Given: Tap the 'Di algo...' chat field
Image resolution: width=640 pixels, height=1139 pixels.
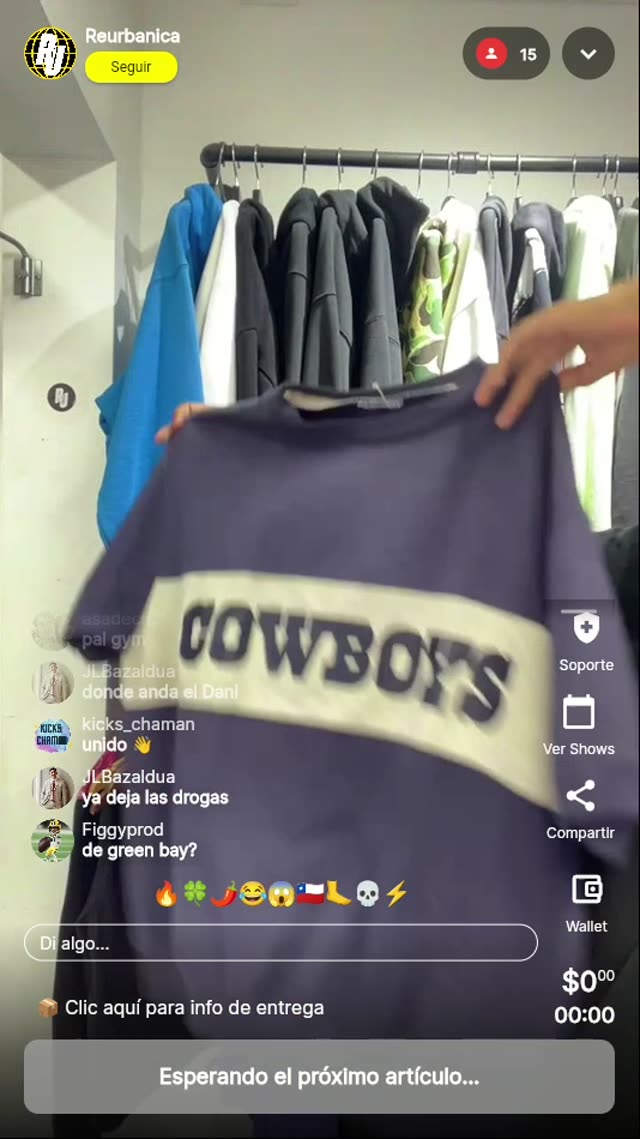Looking at the screenshot, I should [280, 942].
